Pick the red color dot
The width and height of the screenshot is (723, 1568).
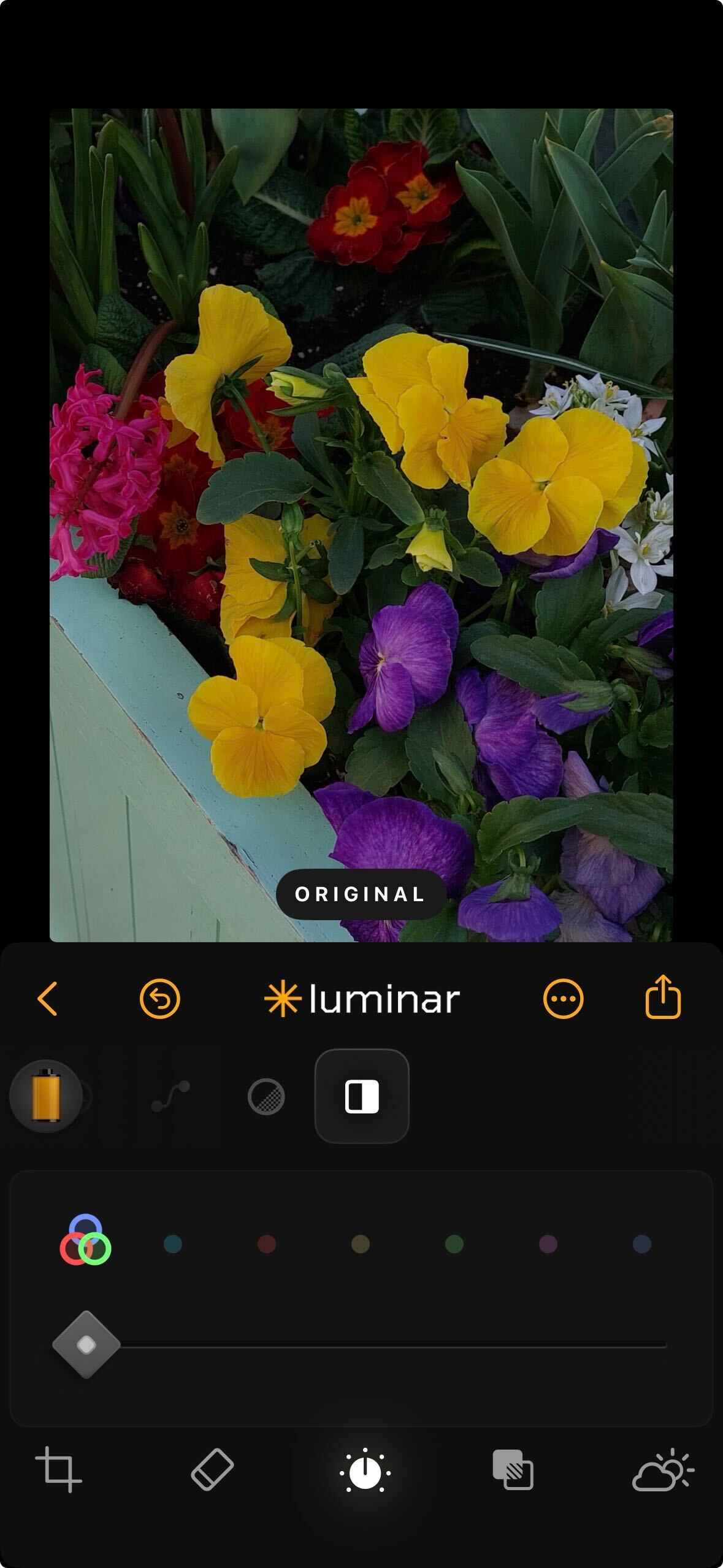point(267,1244)
